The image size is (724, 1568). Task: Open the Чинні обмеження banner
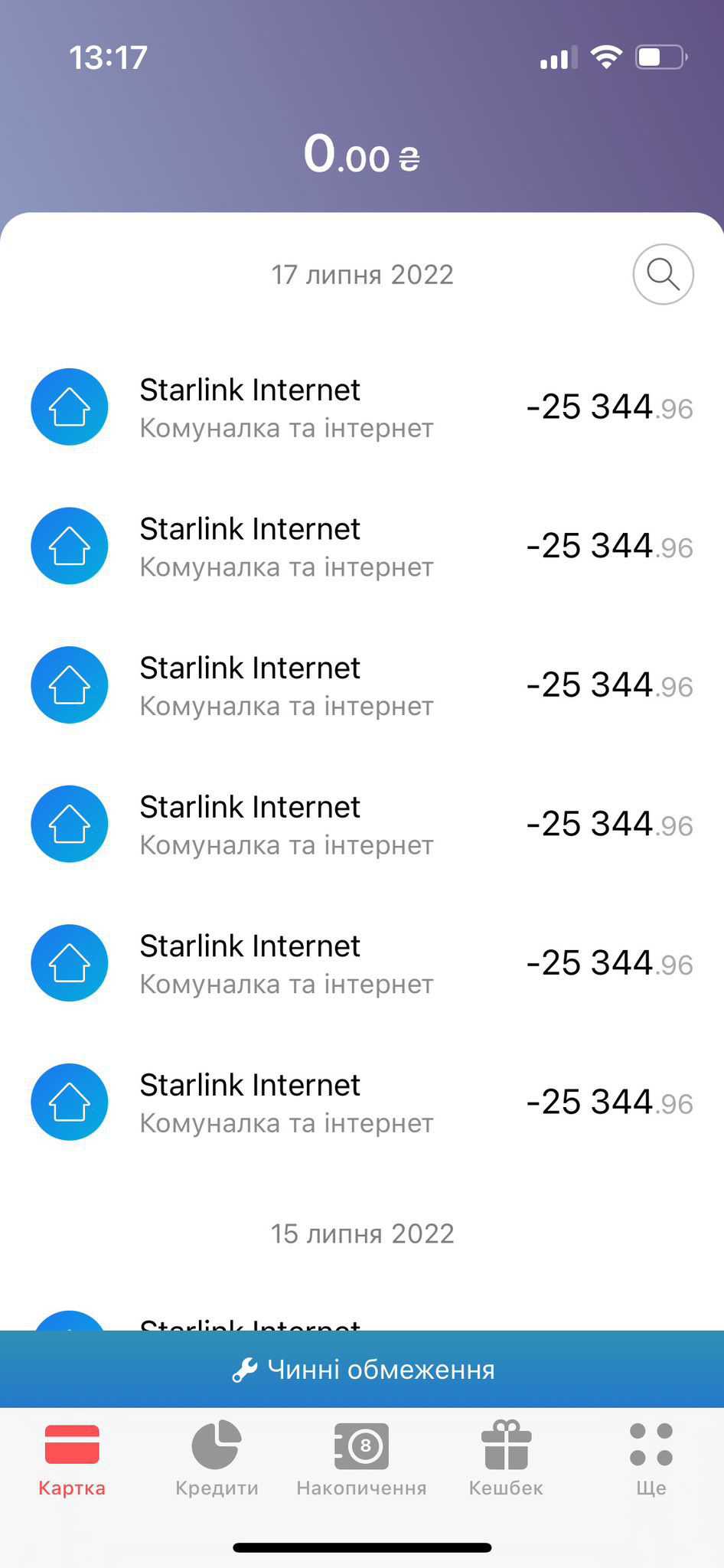tap(362, 1369)
